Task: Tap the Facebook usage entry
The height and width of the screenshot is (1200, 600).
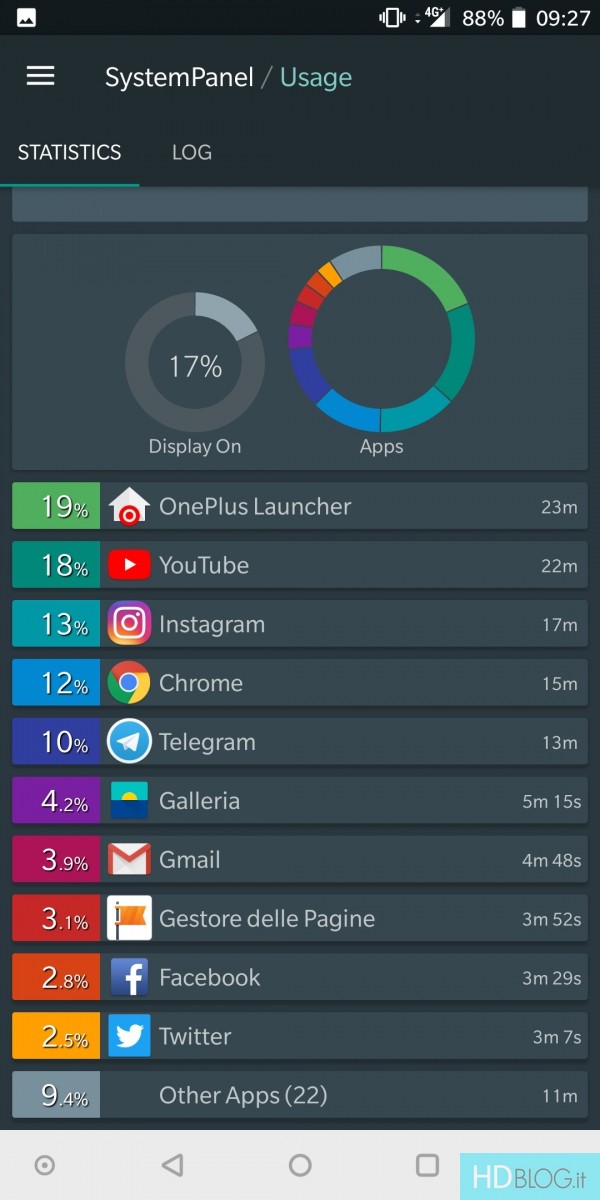Action: (300, 978)
